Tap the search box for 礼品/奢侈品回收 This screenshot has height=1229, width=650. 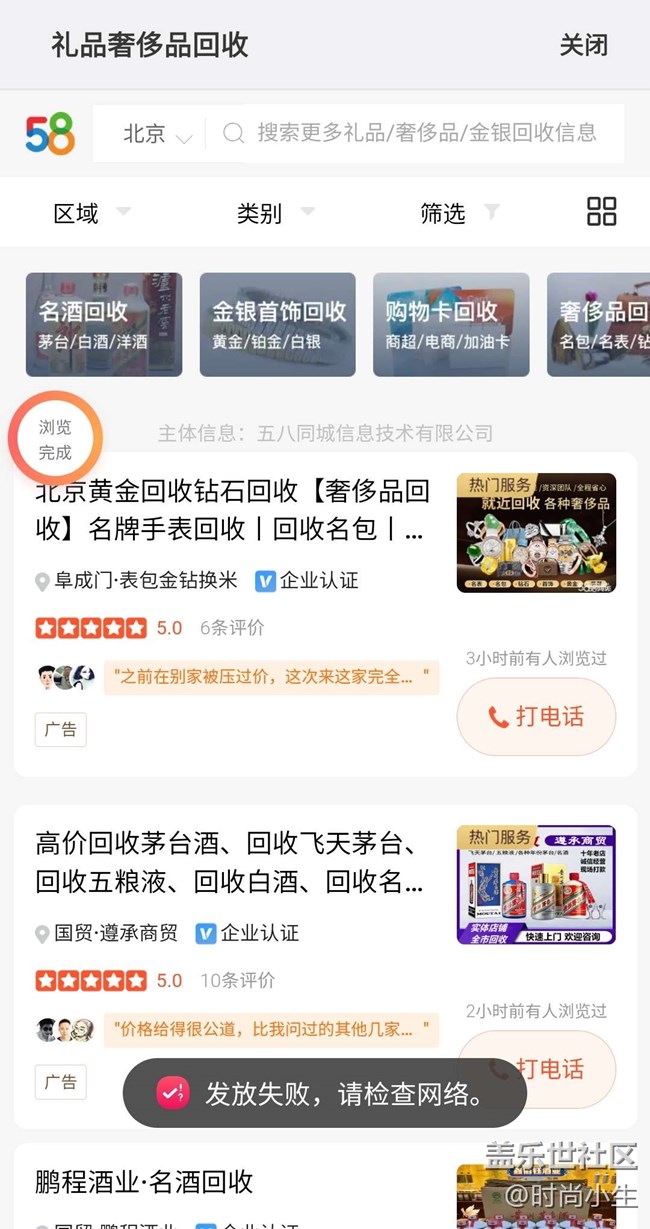pyautogui.click(x=425, y=133)
